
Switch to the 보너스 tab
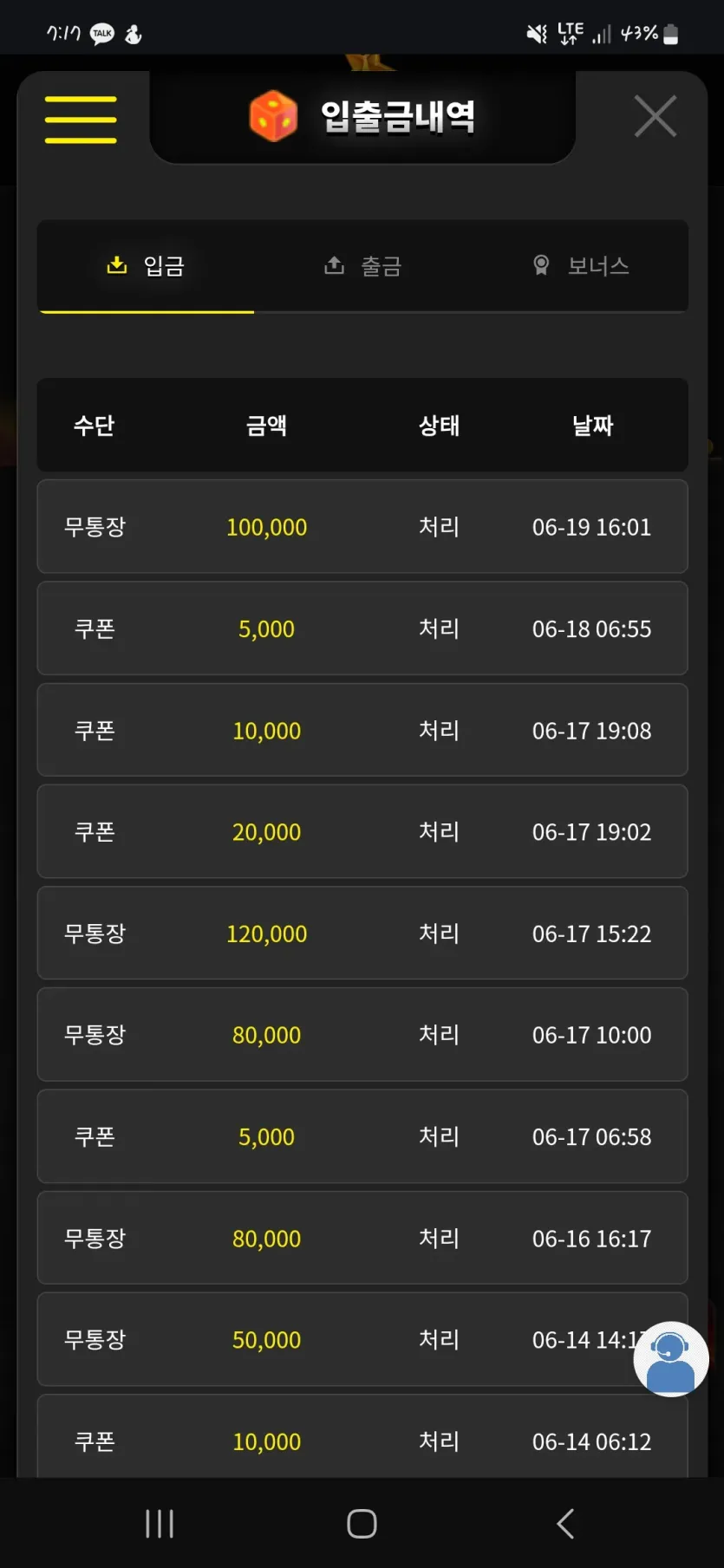pos(580,265)
